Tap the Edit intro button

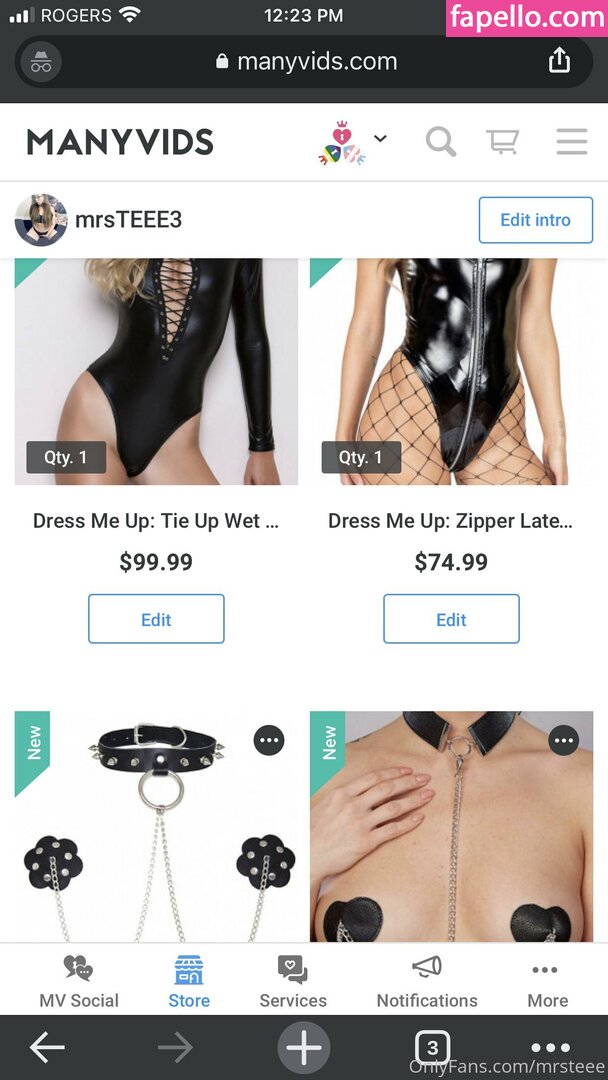535,220
